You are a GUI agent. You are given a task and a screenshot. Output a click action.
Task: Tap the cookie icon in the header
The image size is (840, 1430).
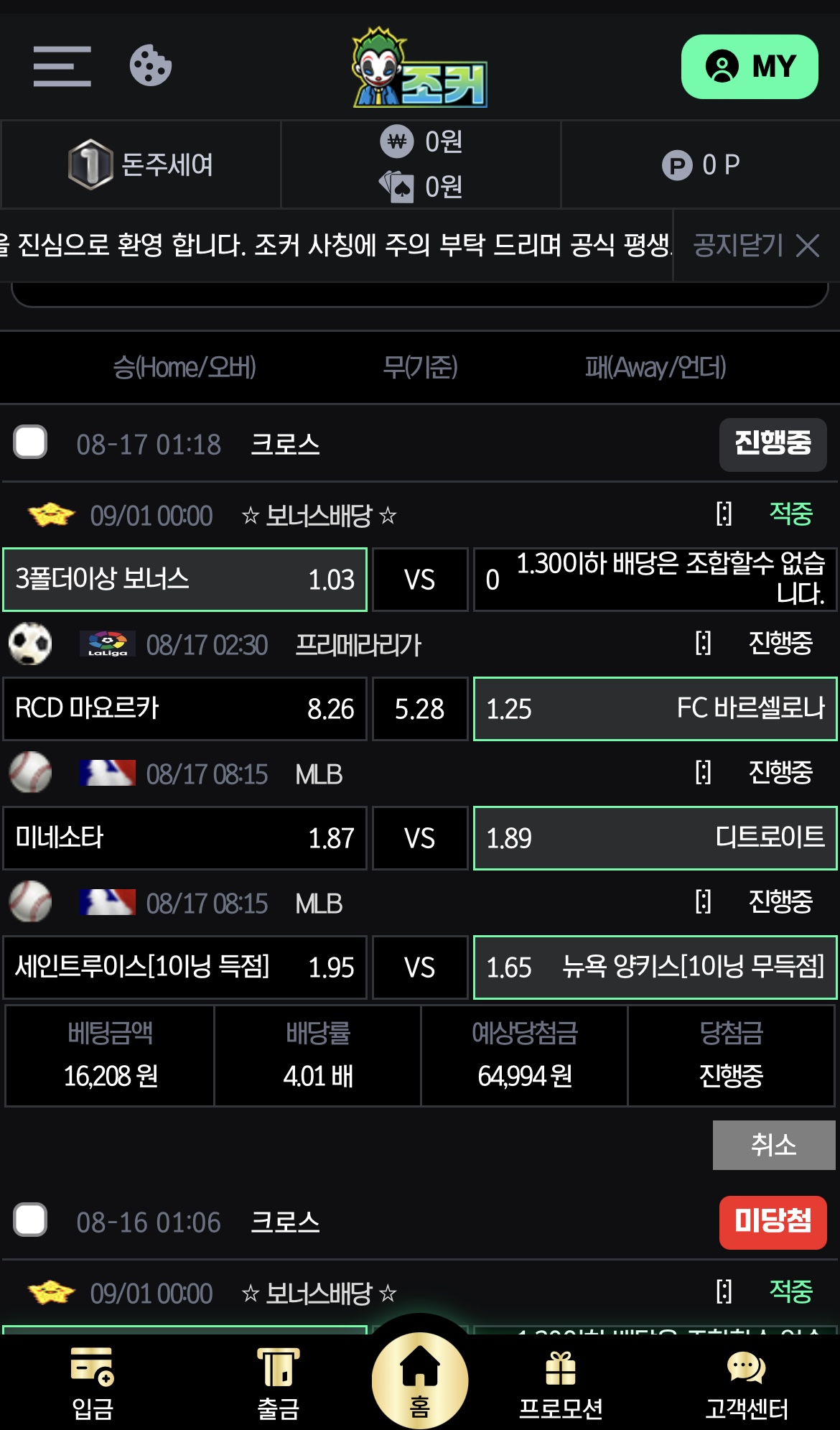[151, 65]
